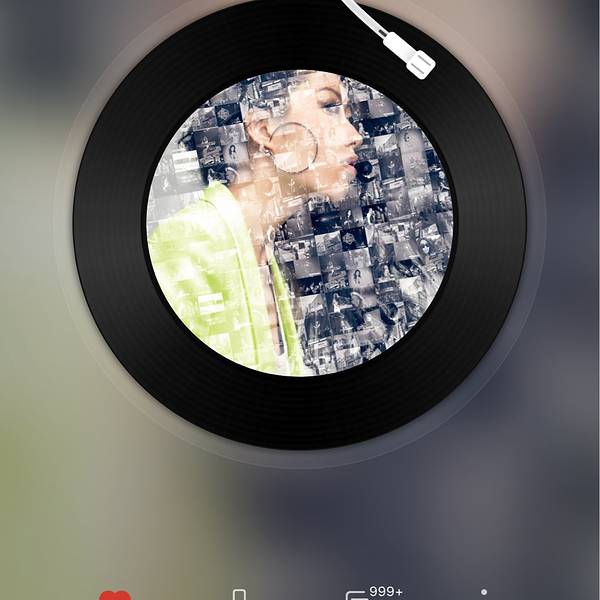Viewport: 600px width, 600px height.
Task: Unlike the song with the red heart
Action: click(115, 596)
